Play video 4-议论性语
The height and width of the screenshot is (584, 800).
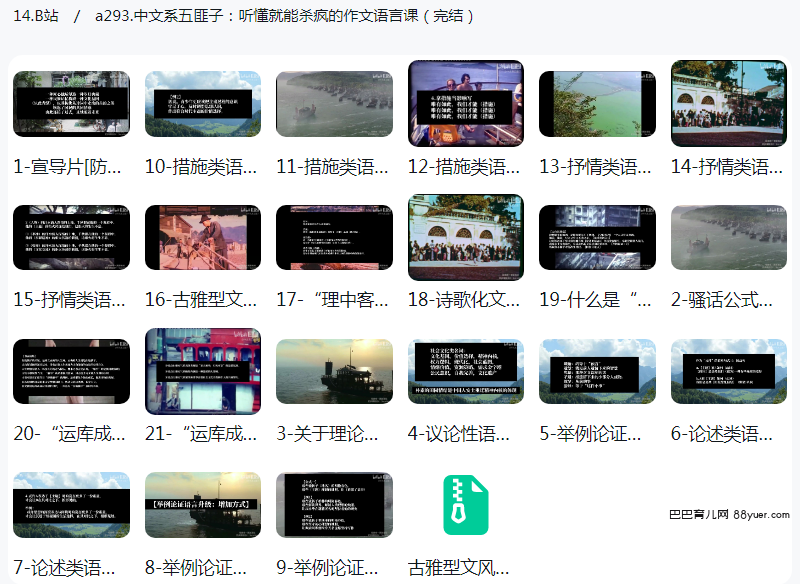pyautogui.click(x=465, y=371)
